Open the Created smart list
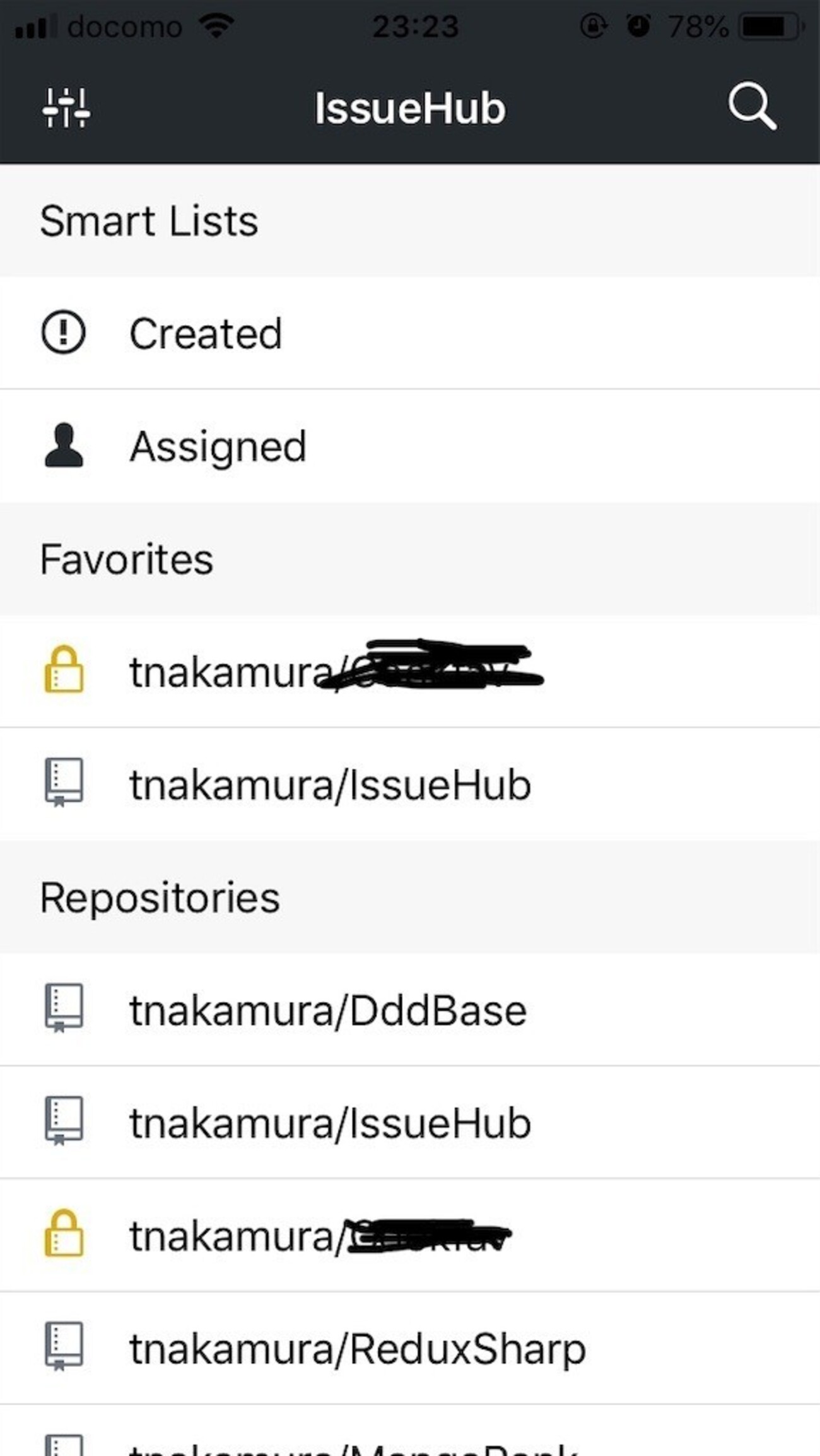The height and width of the screenshot is (1456, 820). point(410,333)
